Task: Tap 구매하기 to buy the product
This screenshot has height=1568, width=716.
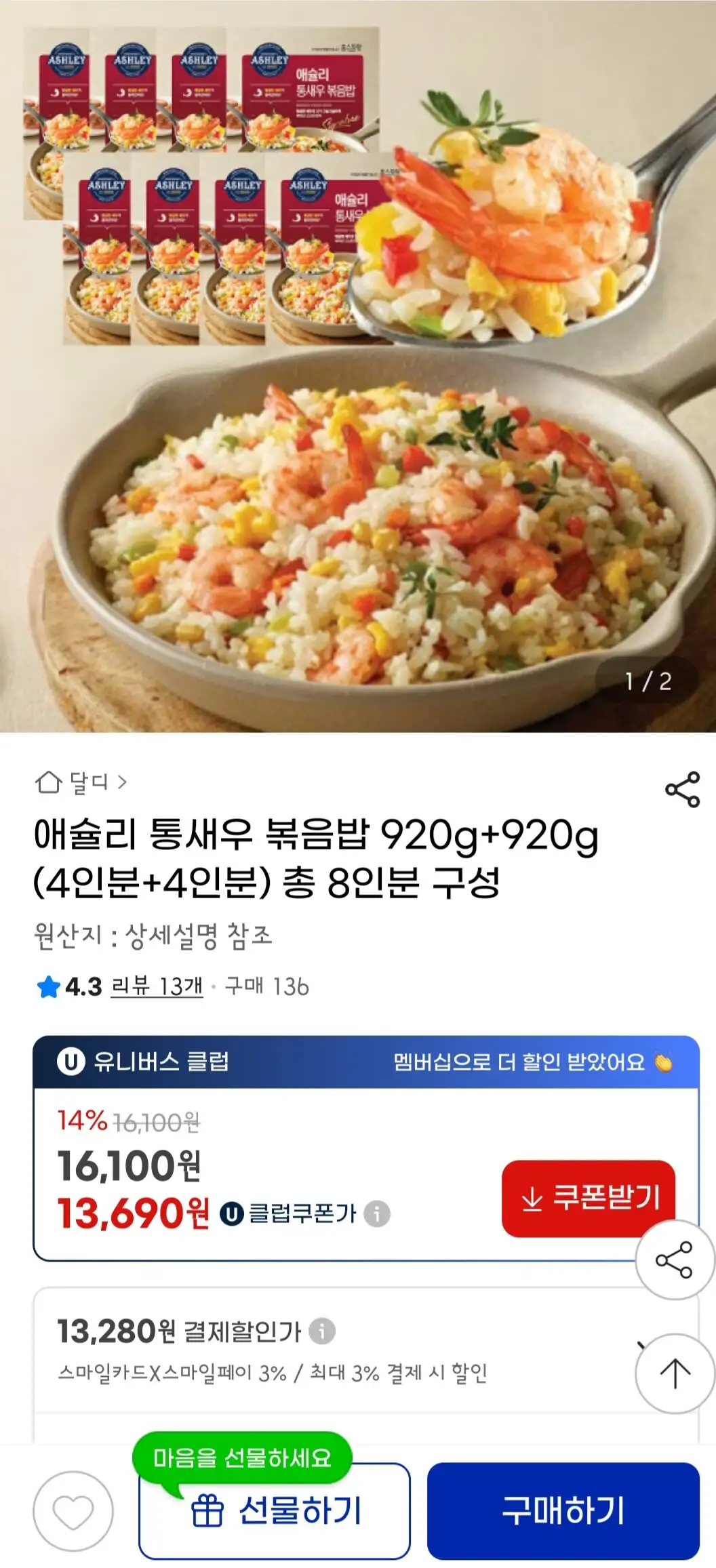Action: (x=563, y=1511)
